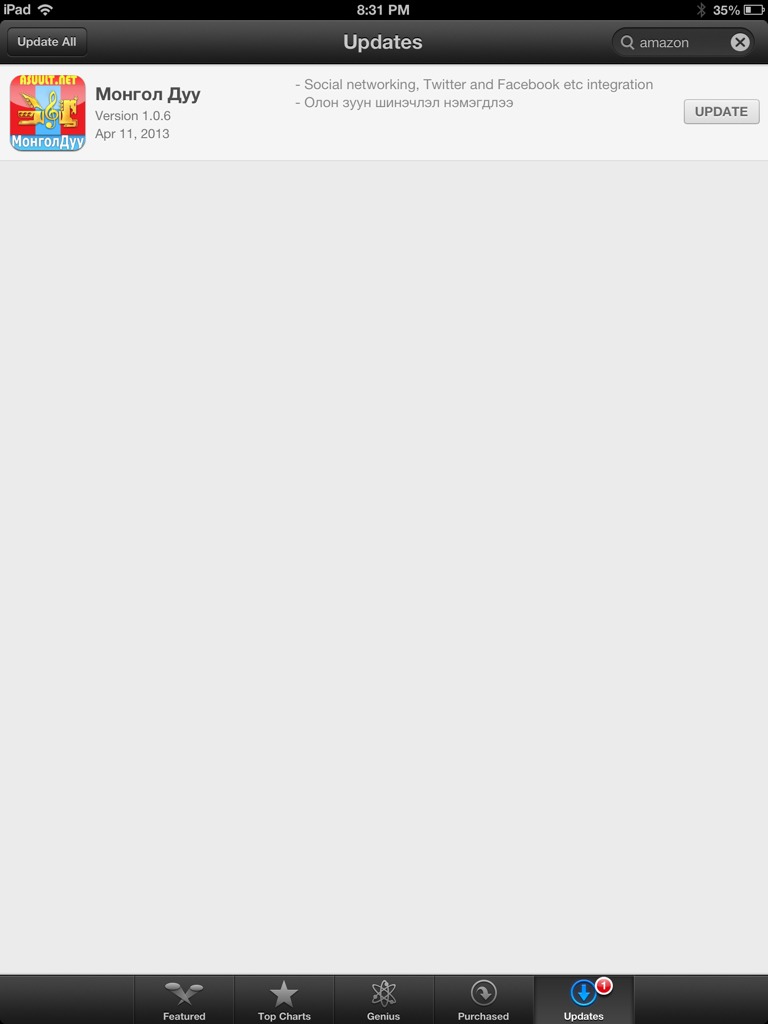Clear the amazon search text
Image resolution: width=768 pixels, height=1024 pixels.
[739, 42]
